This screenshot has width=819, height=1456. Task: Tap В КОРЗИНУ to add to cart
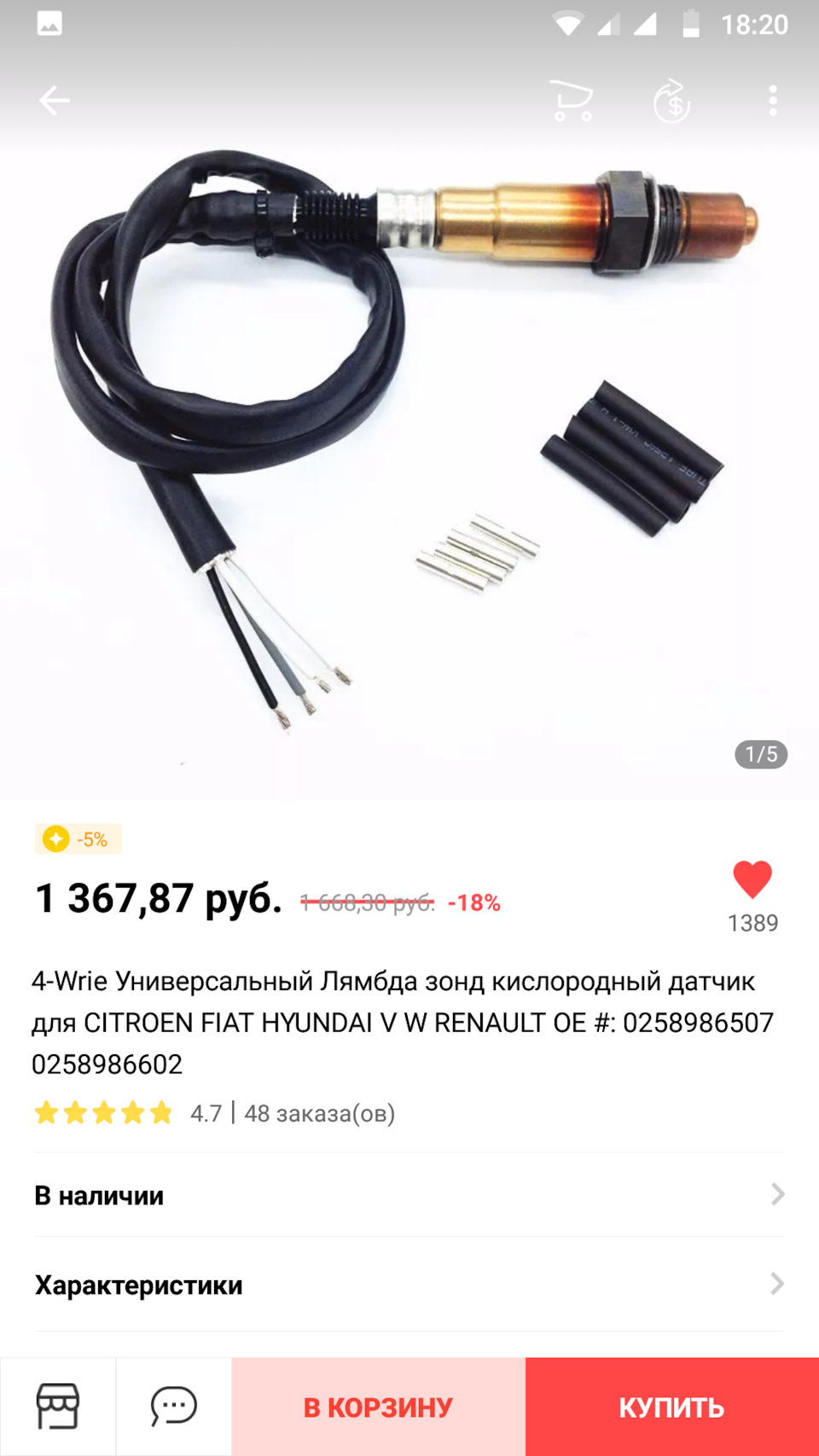[378, 1407]
